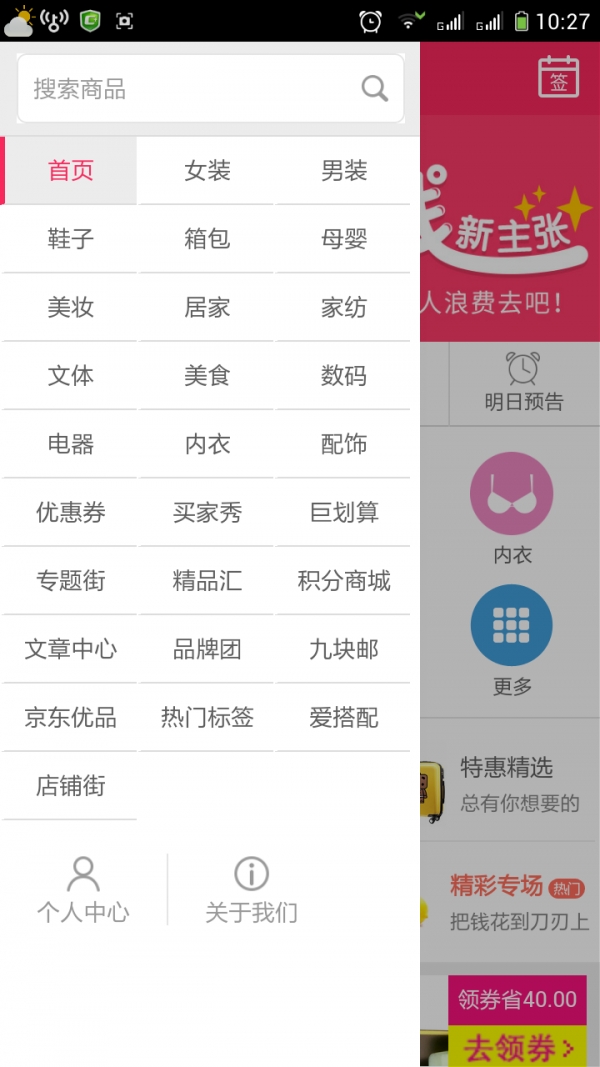
Task: Select the 首页 category
Action: tap(70, 171)
